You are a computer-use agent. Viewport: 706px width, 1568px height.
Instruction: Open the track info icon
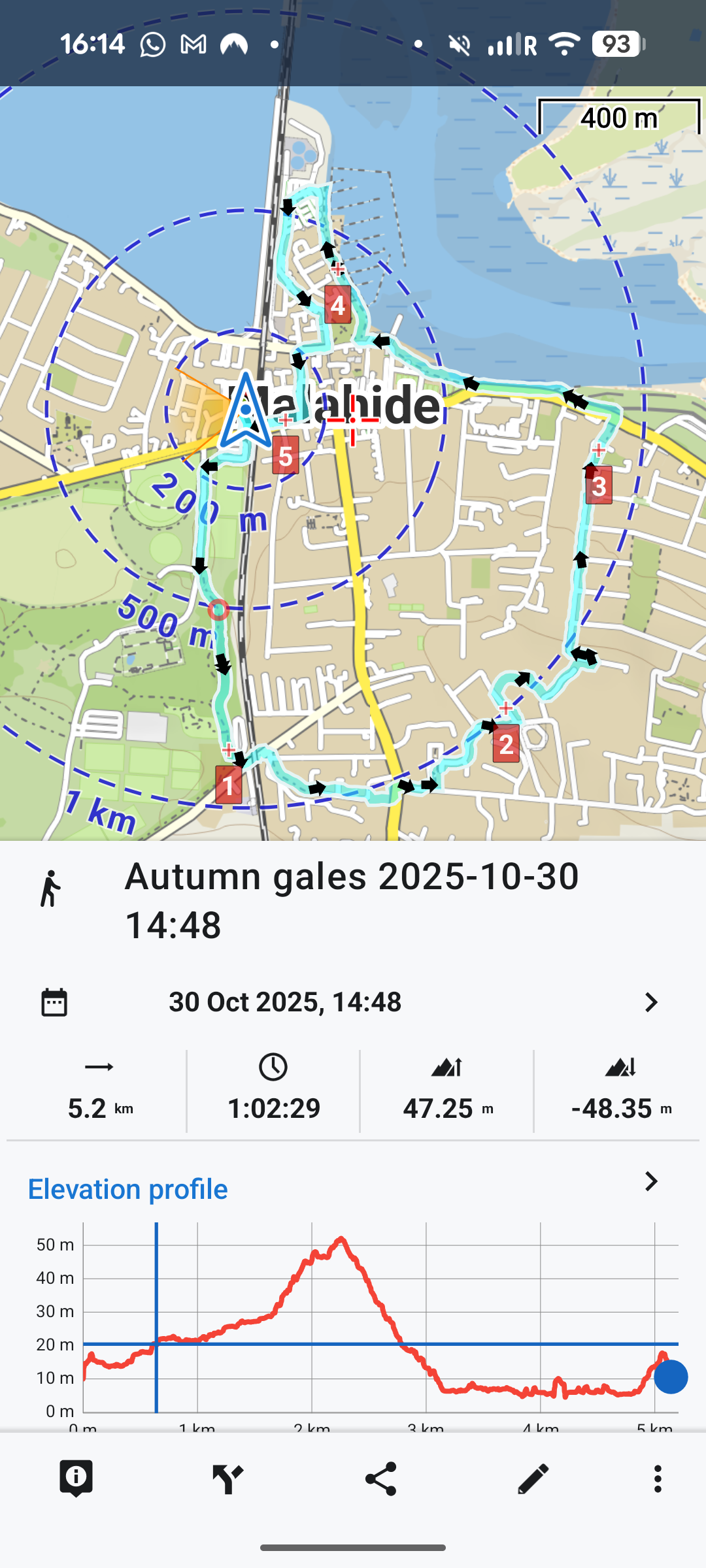click(76, 1478)
